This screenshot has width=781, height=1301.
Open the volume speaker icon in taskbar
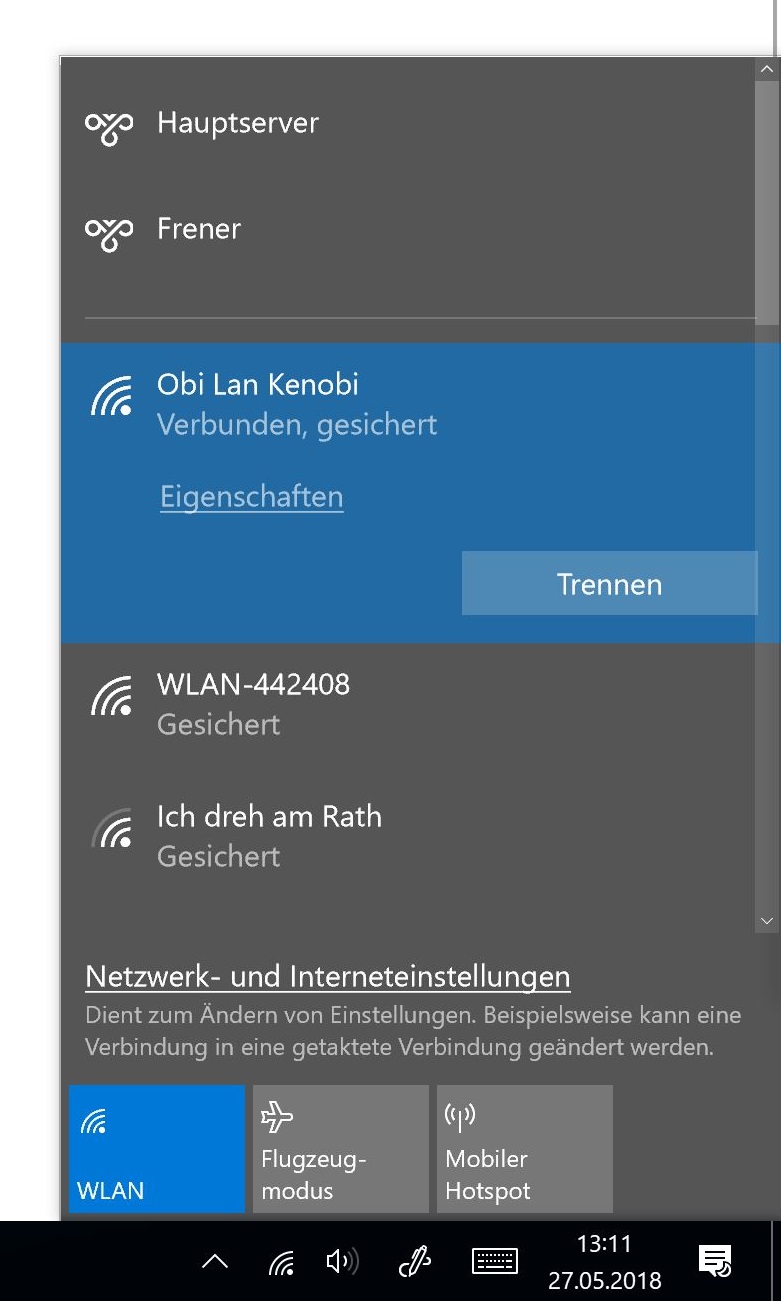(343, 1262)
